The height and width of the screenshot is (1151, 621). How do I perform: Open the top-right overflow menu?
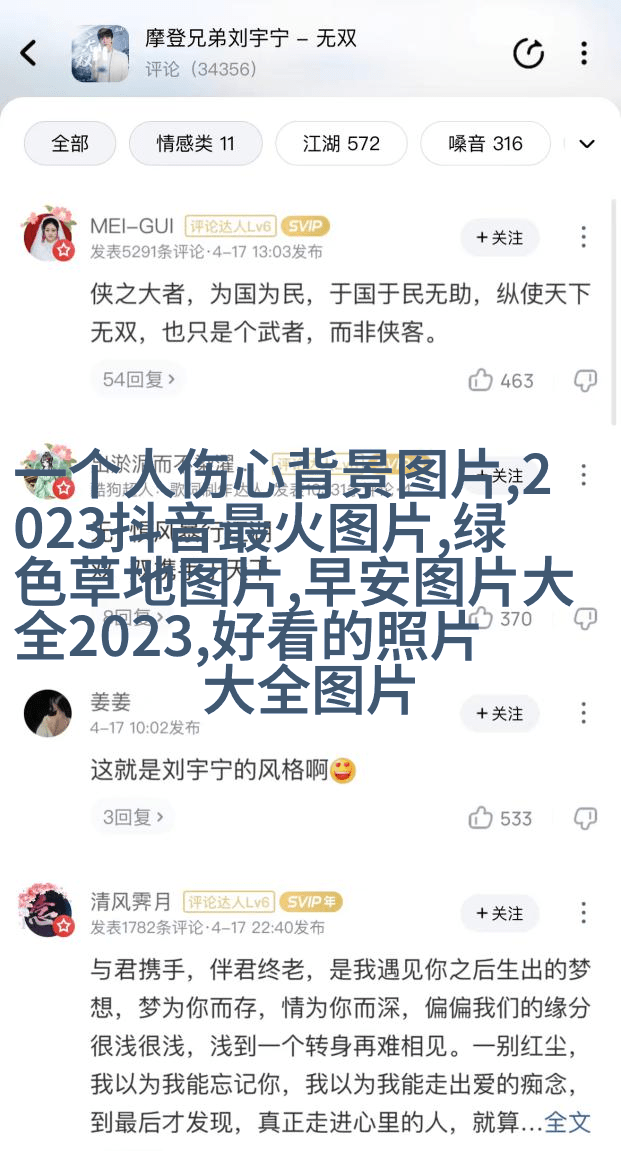coord(585,53)
